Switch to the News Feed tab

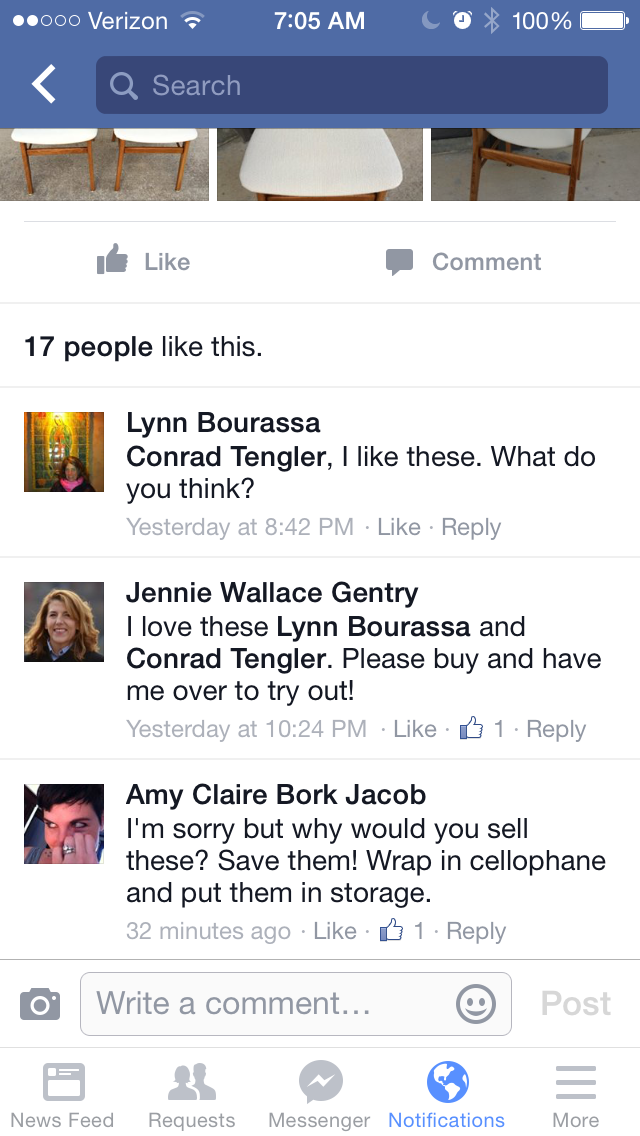coord(63,1095)
